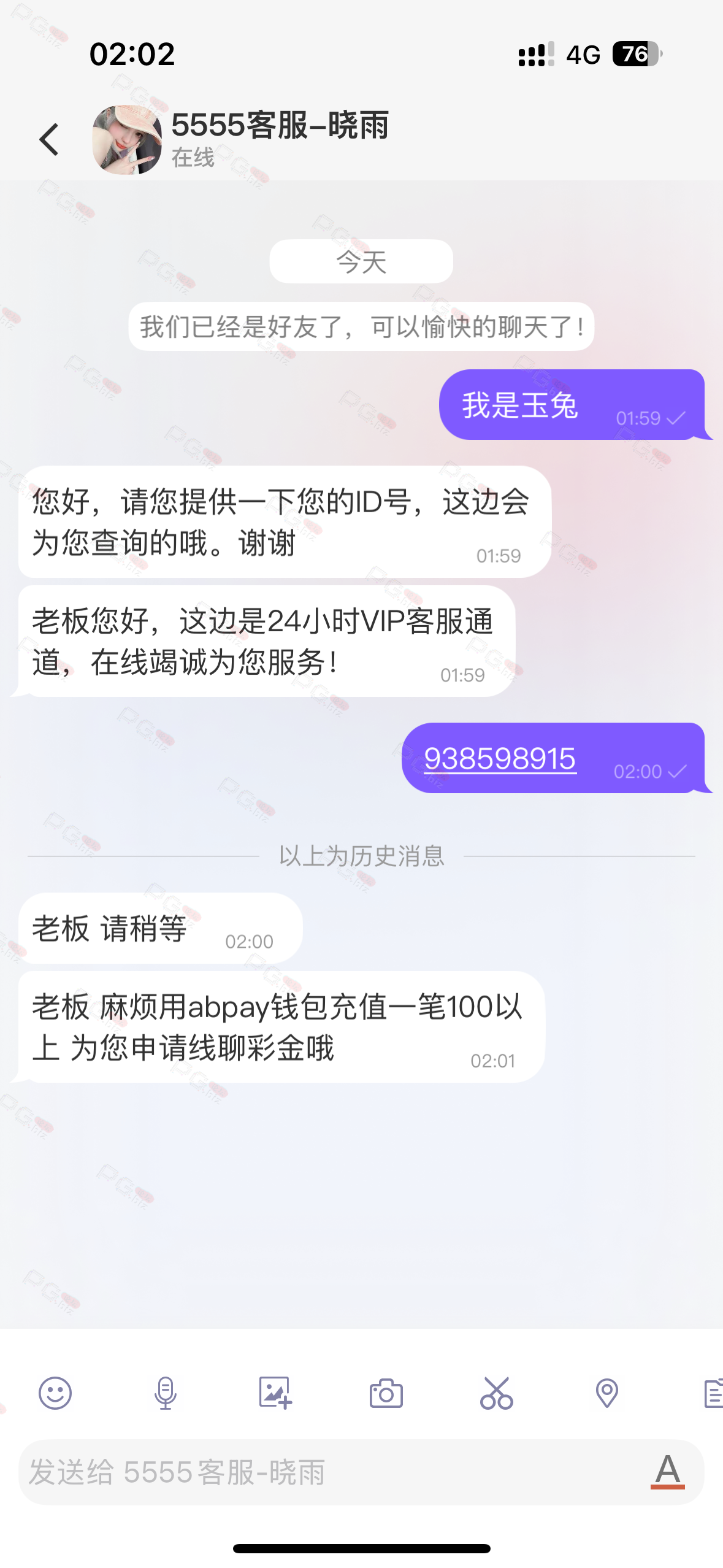723x1568 pixels.
Task: Open the camera to take a photo
Action: click(386, 1394)
